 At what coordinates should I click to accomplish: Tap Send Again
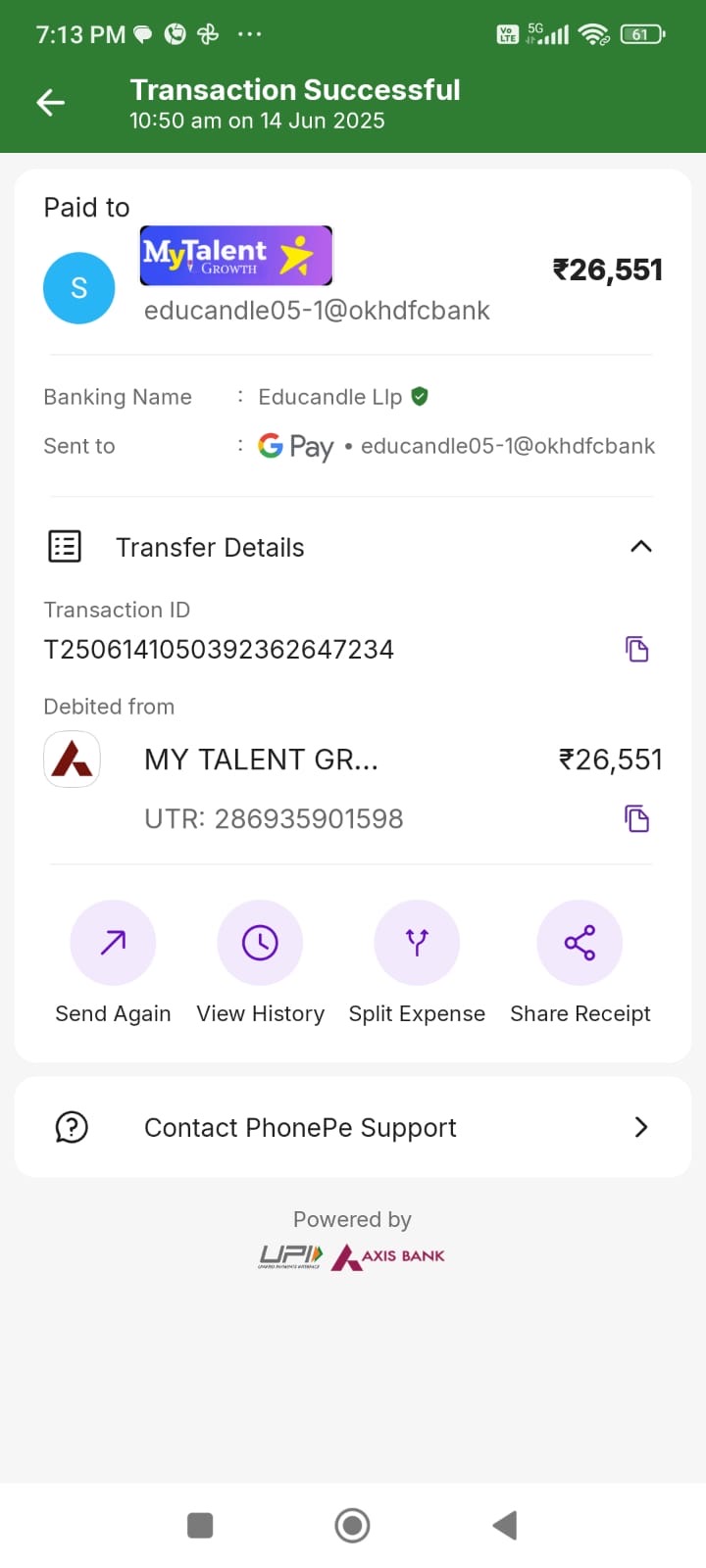click(113, 943)
